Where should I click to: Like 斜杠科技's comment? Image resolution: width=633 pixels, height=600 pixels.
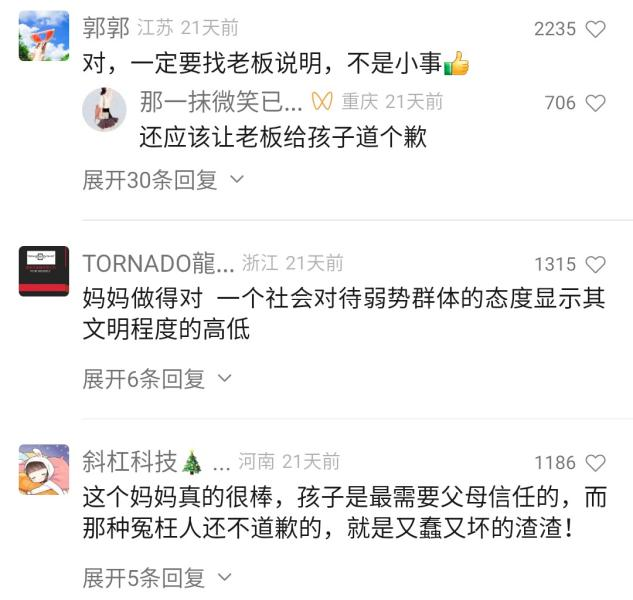pyautogui.click(x=595, y=463)
